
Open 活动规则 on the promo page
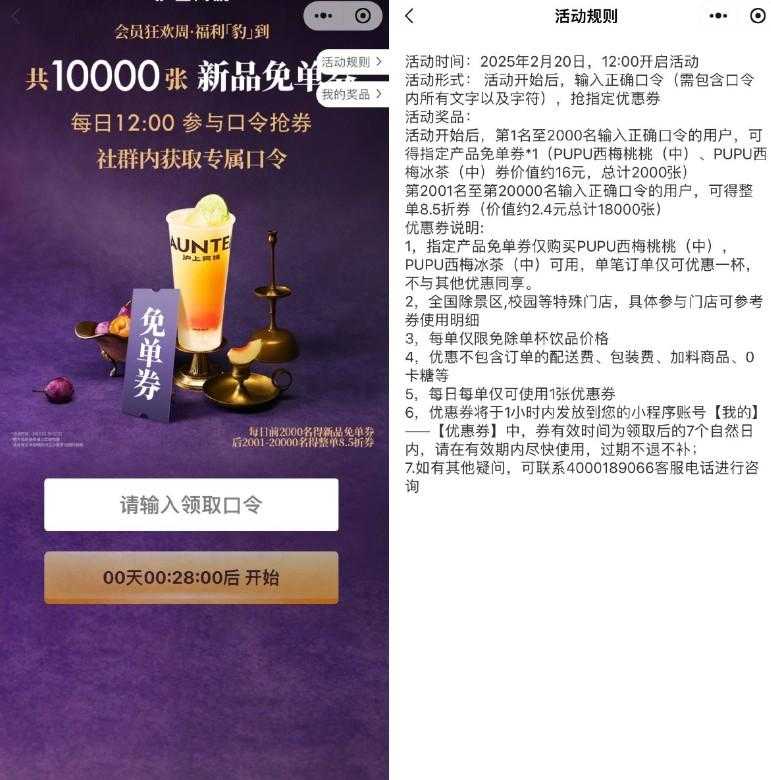(x=351, y=62)
